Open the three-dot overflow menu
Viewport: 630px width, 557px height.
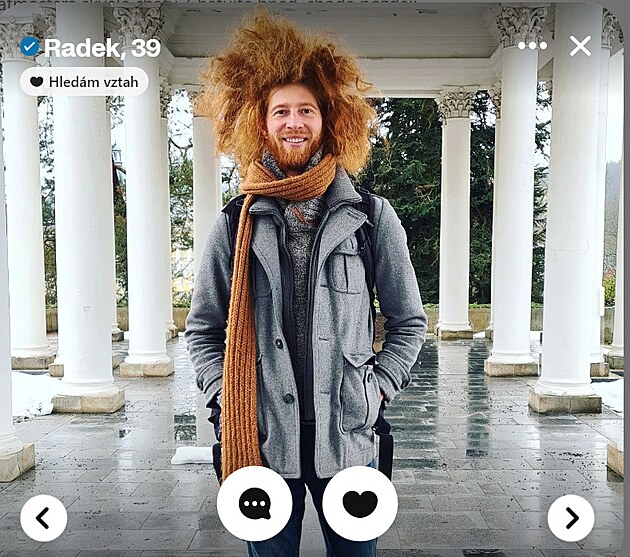click(532, 46)
